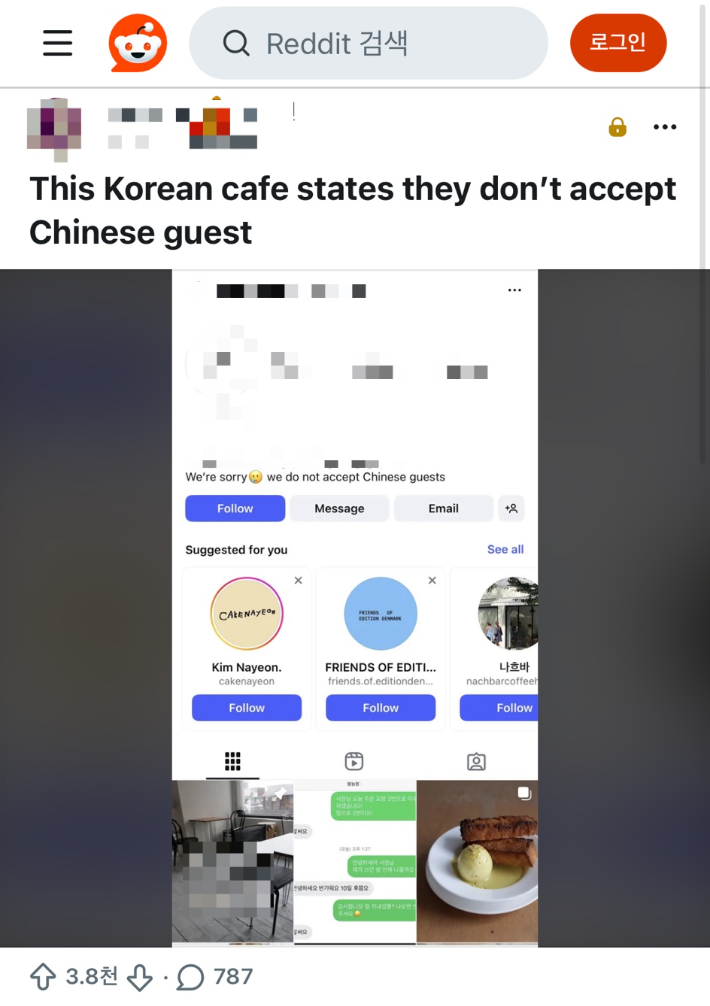710x1006 pixels.
Task: Go to the Reddit home logo
Action: 137,43
